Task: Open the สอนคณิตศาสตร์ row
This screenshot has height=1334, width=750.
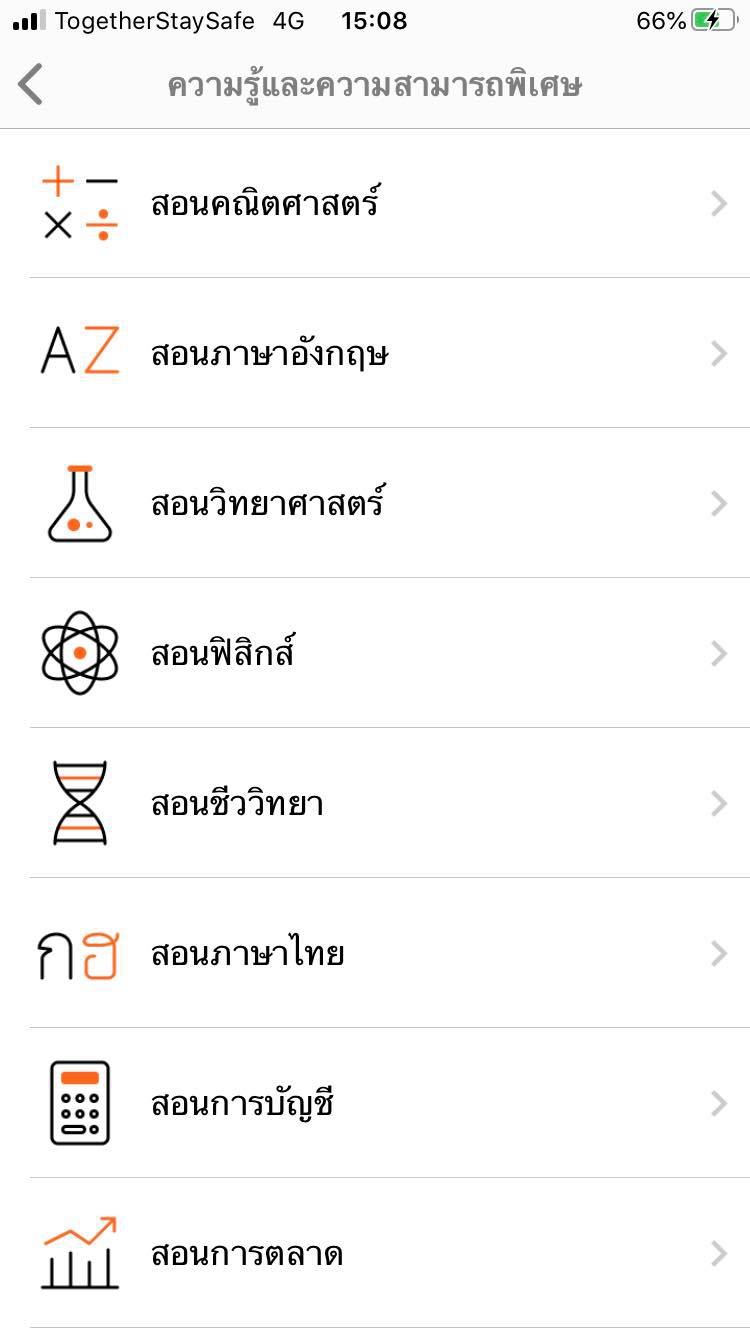Action: (266, 204)
